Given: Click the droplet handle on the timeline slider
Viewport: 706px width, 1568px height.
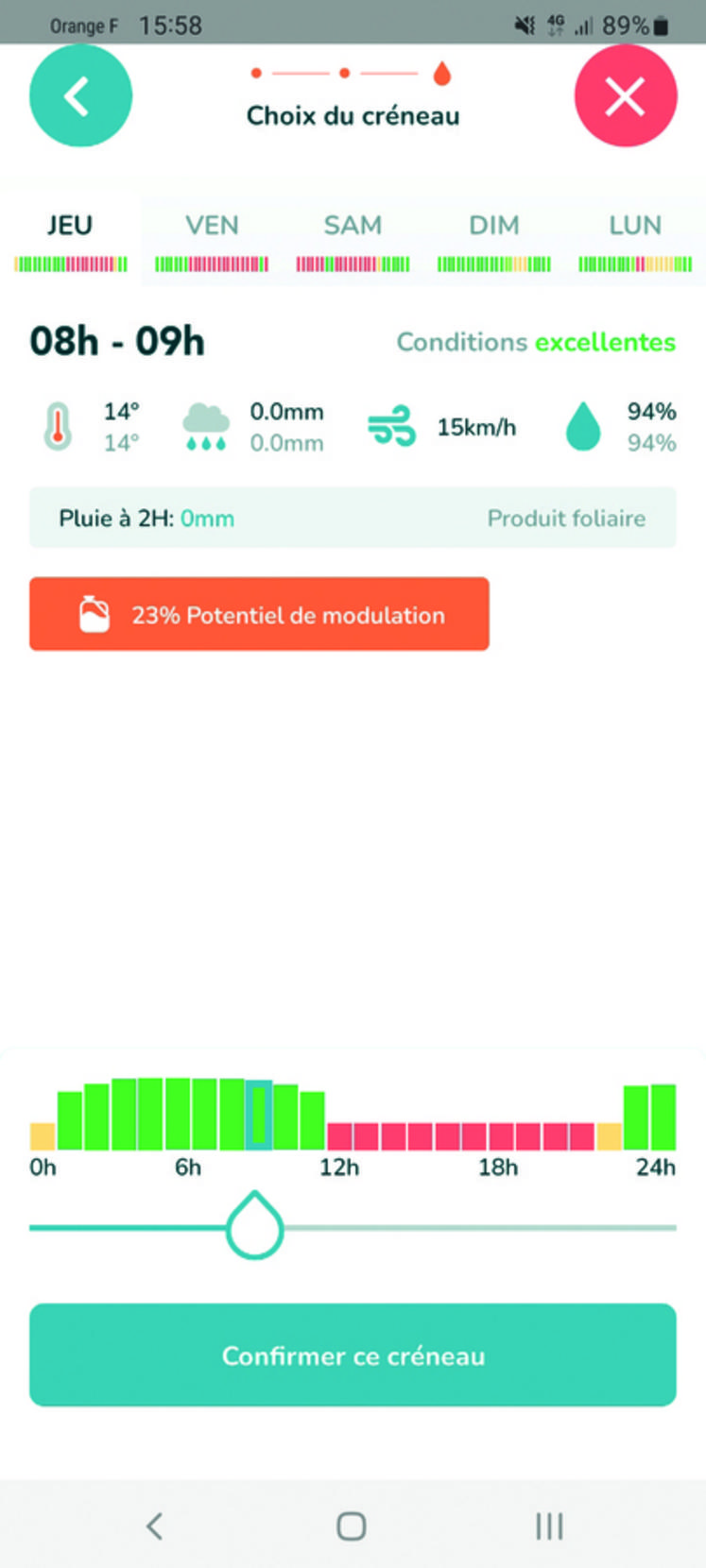Looking at the screenshot, I should pos(253,1227).
